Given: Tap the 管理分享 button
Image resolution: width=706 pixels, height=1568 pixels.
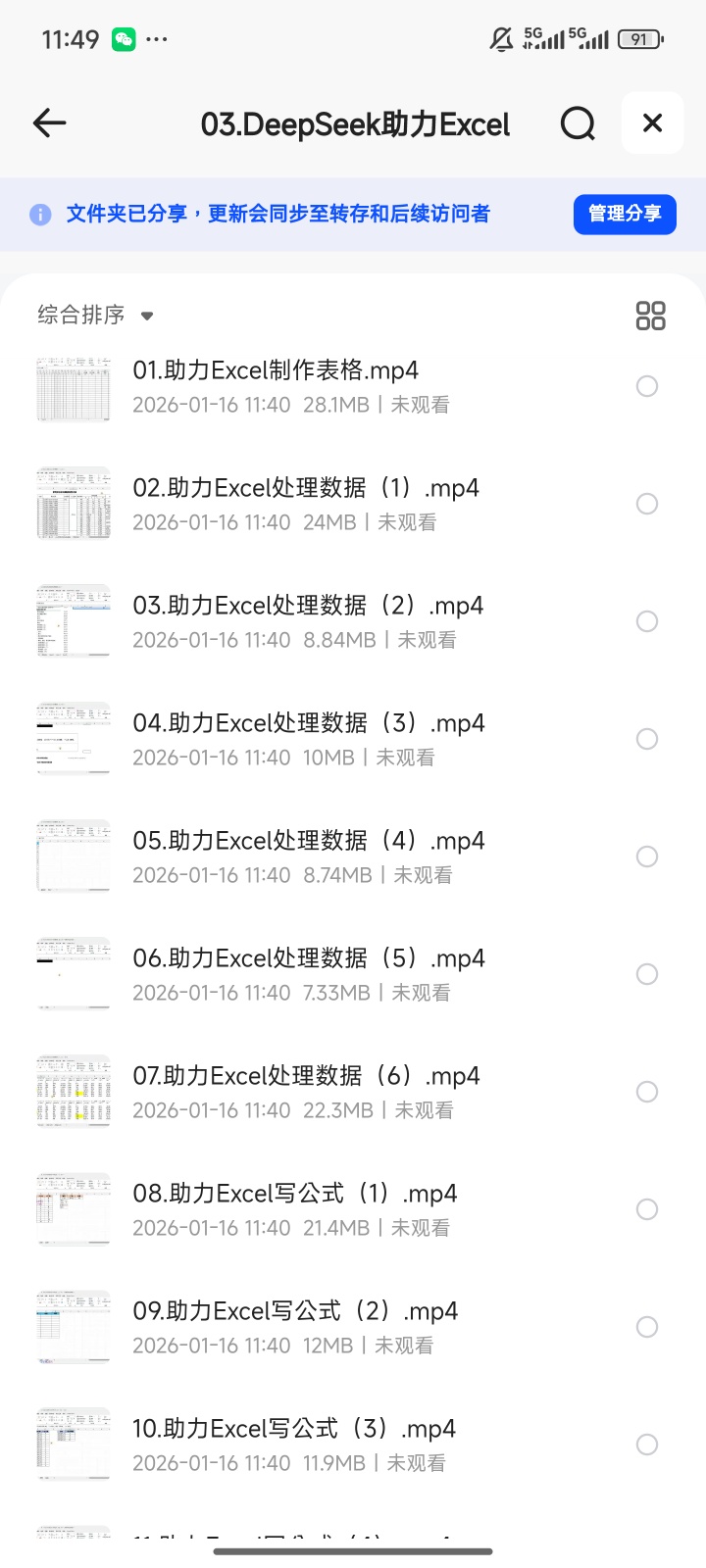Looking at the screenshot, I should [x=625, y=214].
